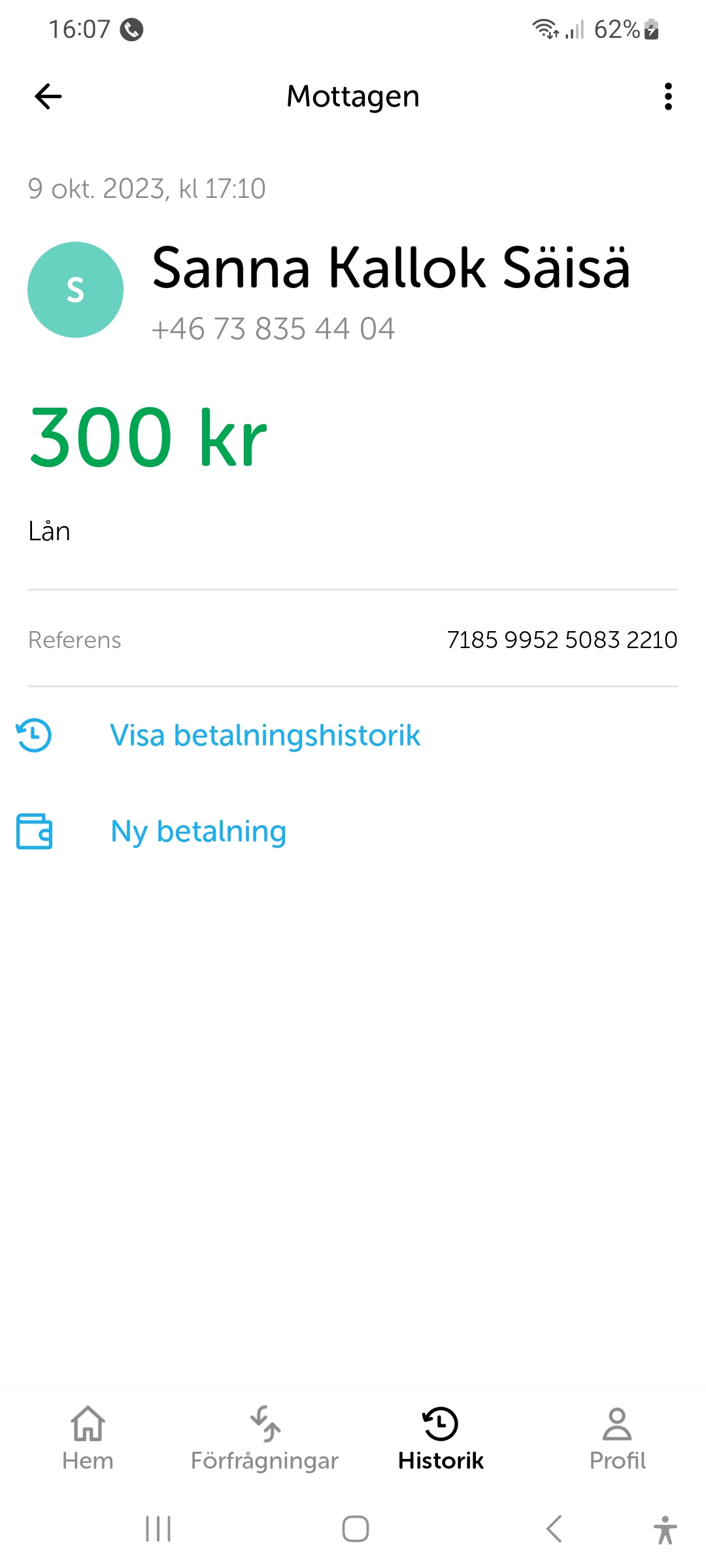706x1568 pixels.
Task: Tap the system home button
Action: (355, 1529)
